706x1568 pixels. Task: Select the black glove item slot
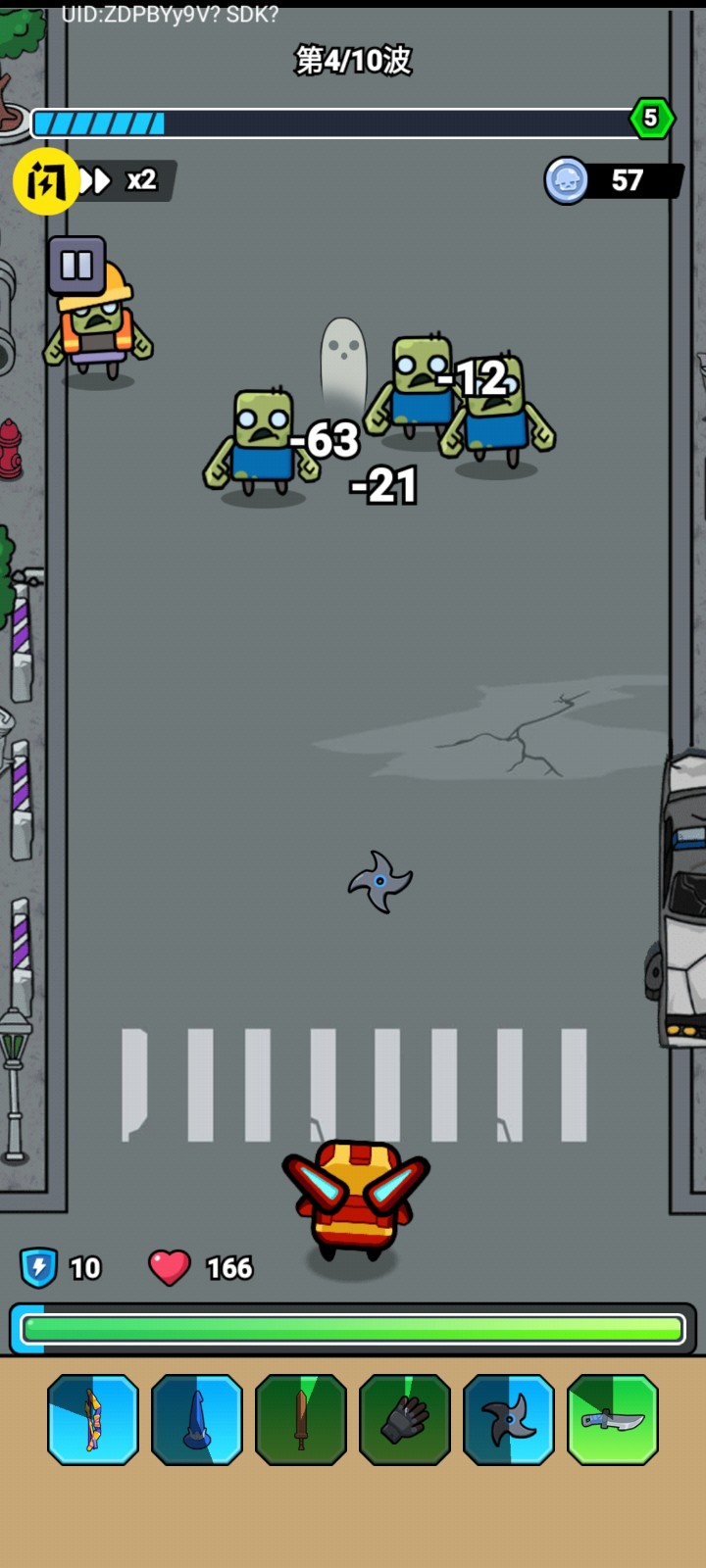pyautogui.click(x=404, y=1420)
